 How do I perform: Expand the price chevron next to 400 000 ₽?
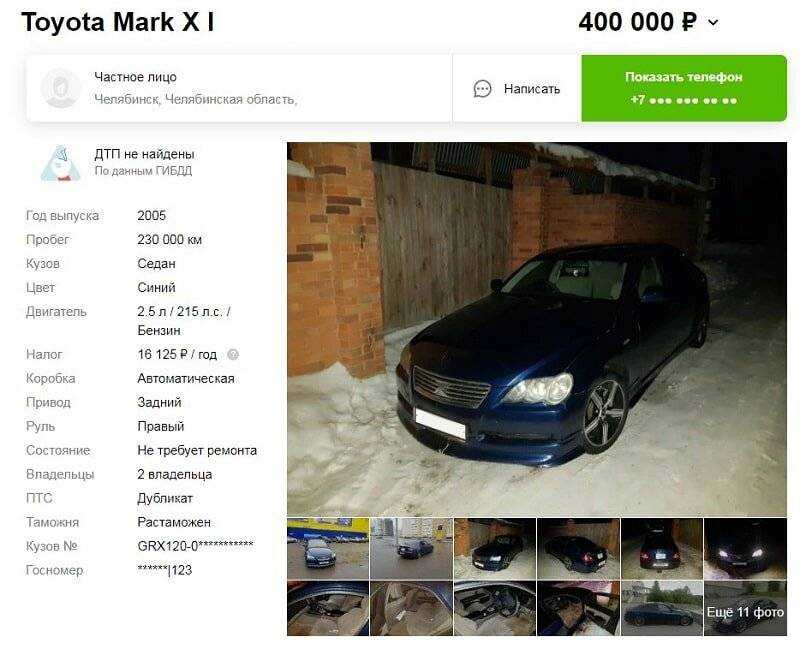pos(713,23)
